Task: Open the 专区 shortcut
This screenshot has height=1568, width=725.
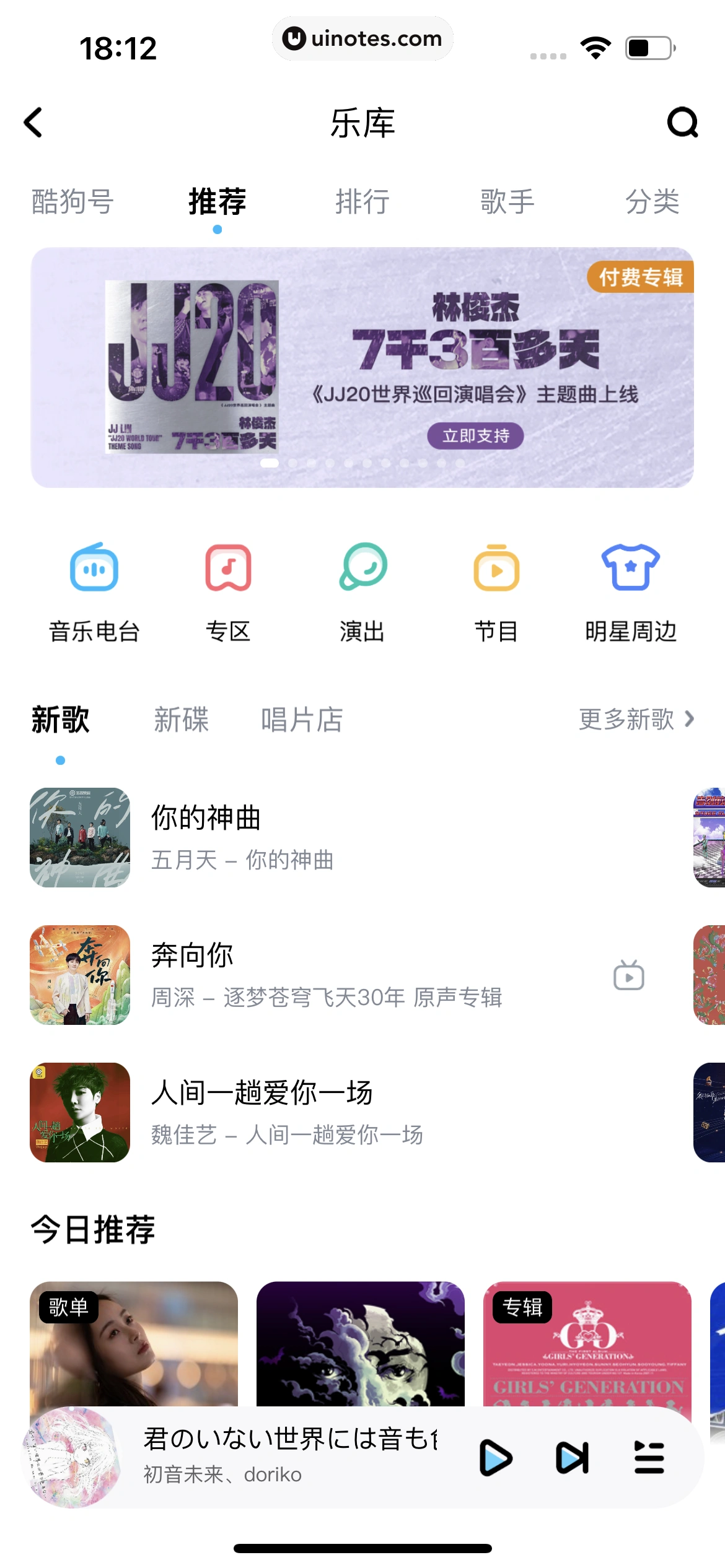Action: [228, 591]
